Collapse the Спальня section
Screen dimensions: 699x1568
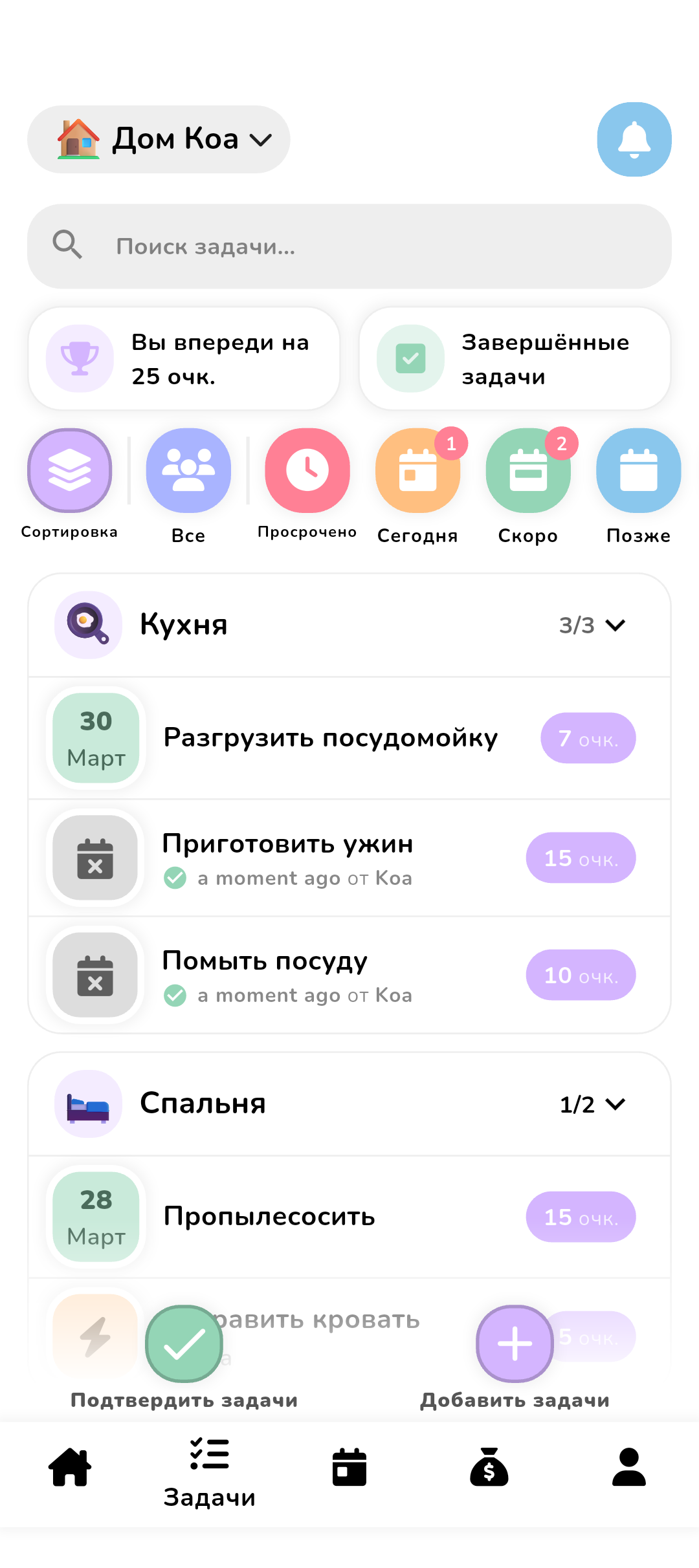pos(616,1104)
